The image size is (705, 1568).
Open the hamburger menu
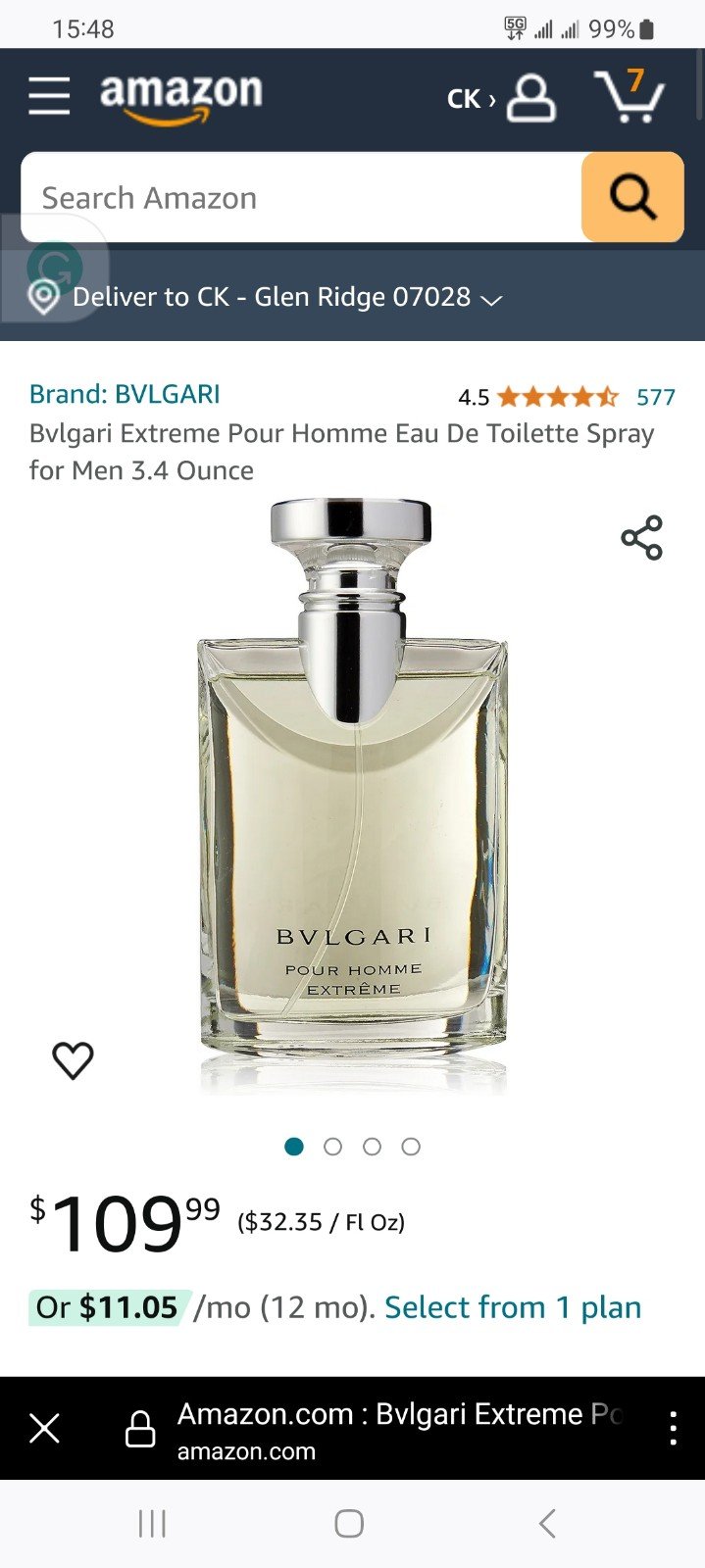pos(49,96)
